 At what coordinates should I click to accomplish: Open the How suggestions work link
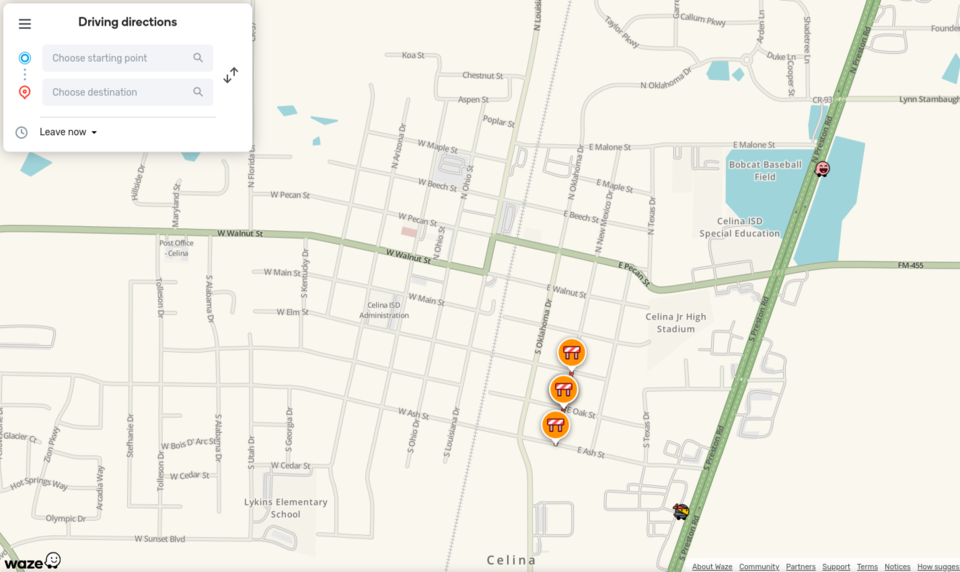tap(938, 567)
